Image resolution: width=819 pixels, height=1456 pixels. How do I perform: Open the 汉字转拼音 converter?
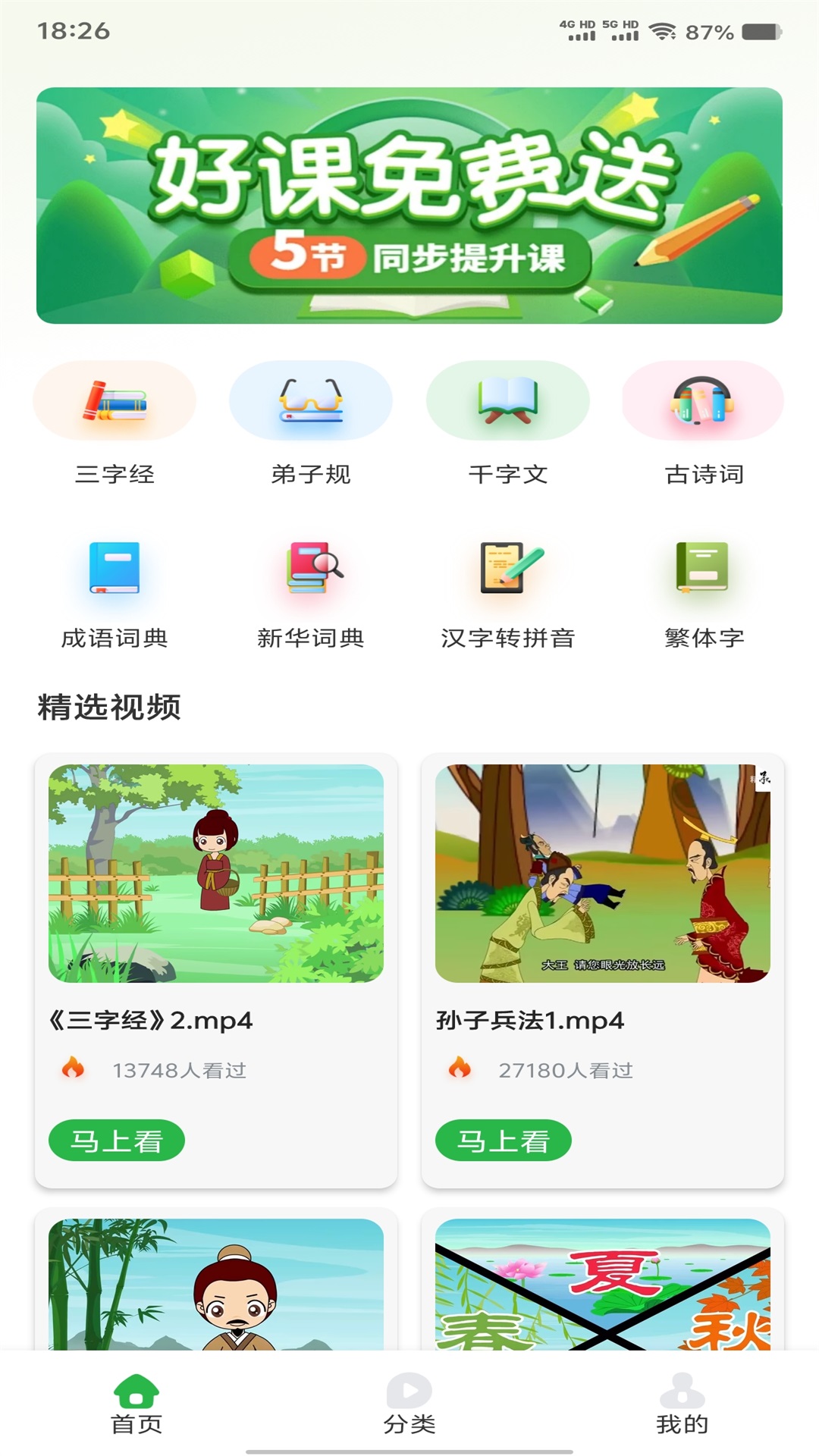click(x=507, y=593)
